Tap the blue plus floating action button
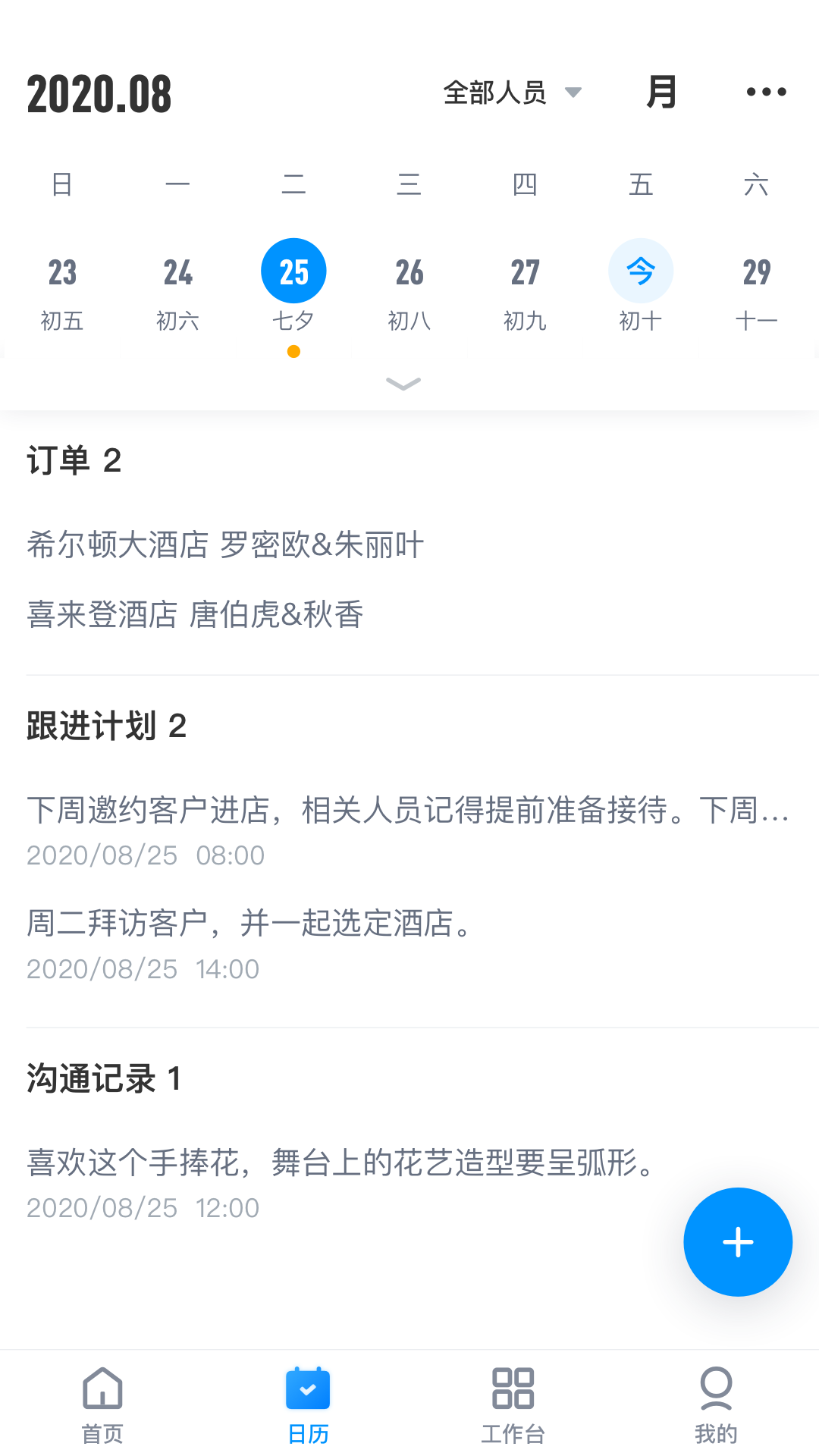Screen dimensions: 819x1456 [737, 1241]
